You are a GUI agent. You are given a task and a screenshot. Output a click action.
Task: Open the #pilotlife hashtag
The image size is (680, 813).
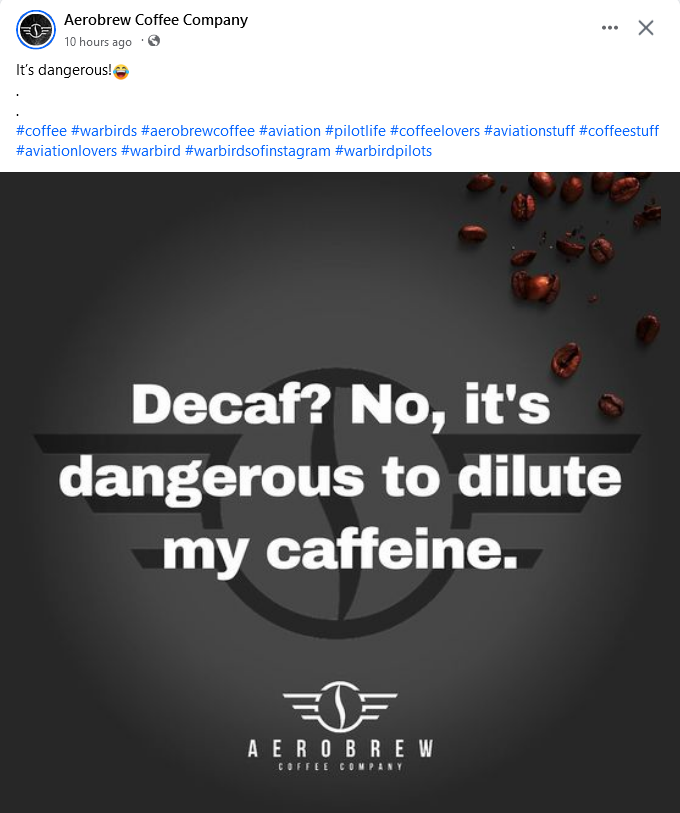355,131
